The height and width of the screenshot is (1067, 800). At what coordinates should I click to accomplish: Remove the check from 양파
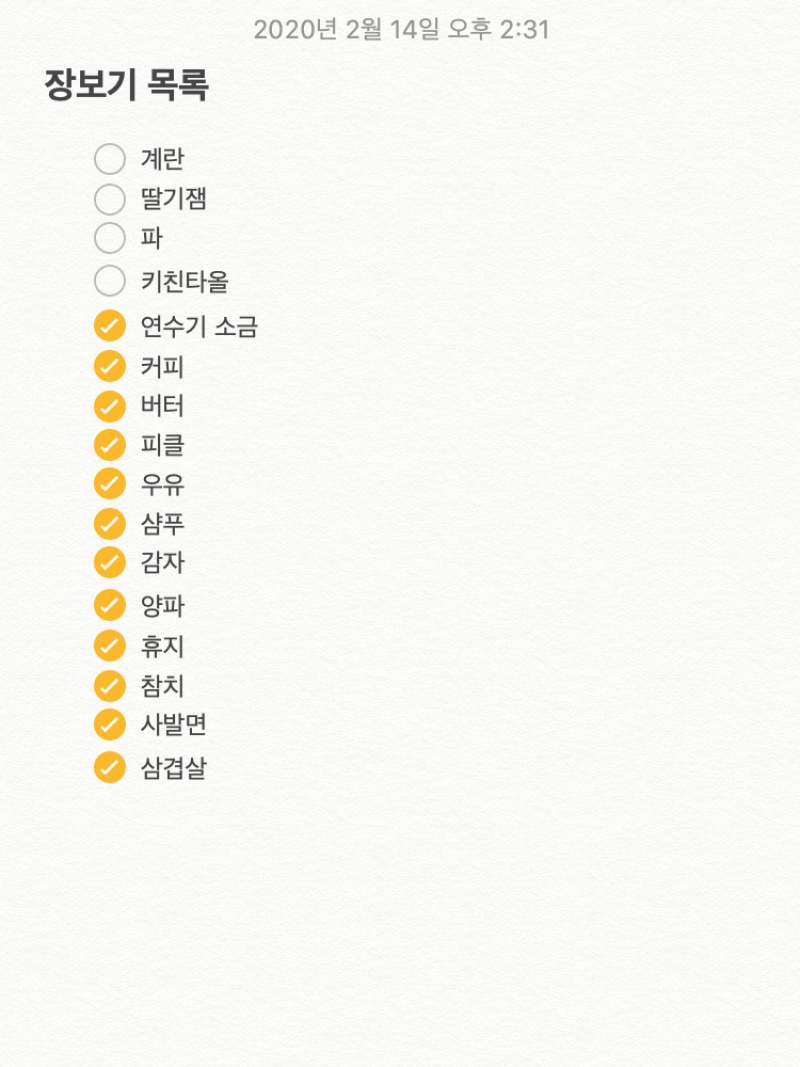pos(109,606)
